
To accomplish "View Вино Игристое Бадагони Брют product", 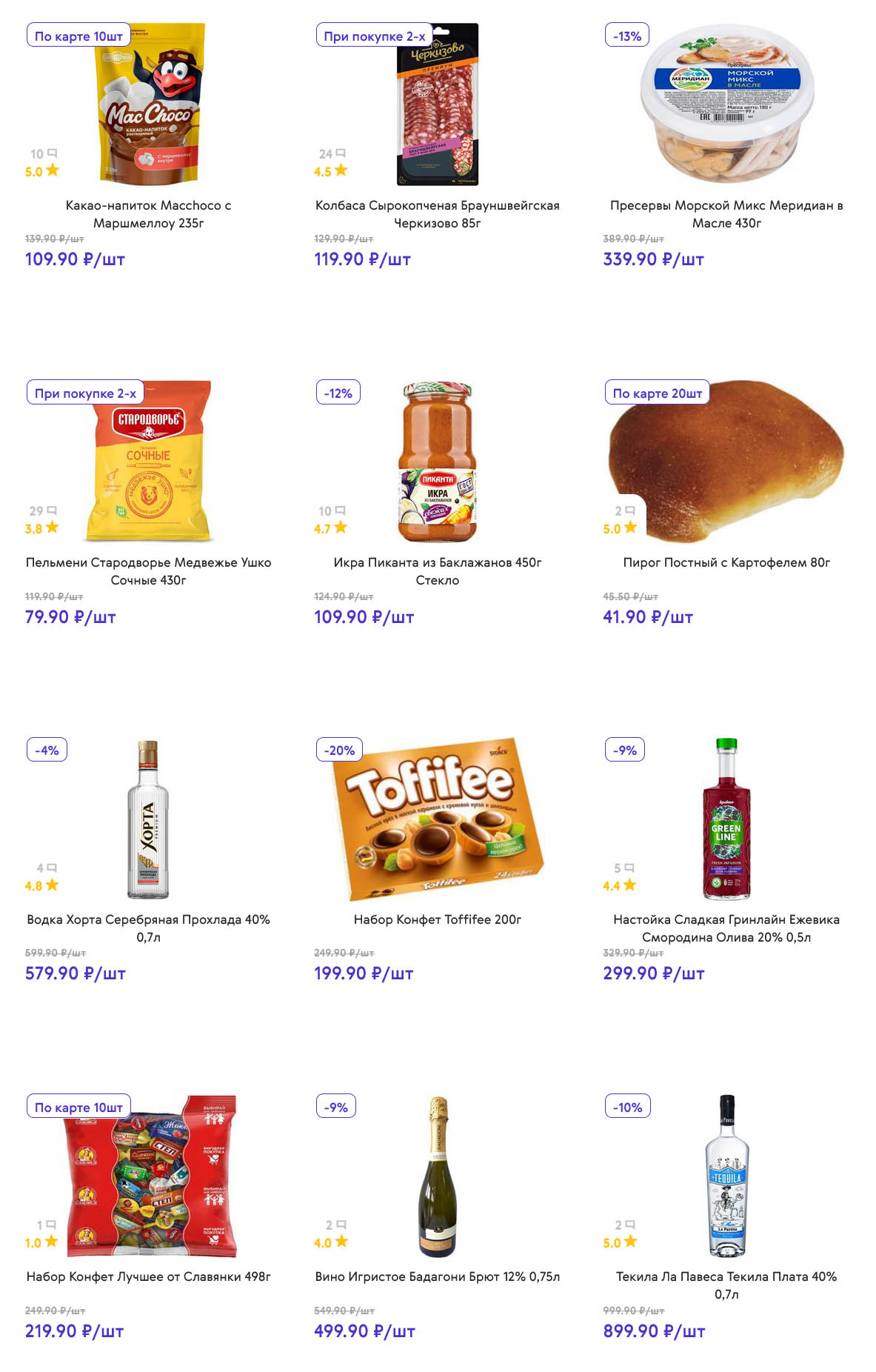I will pos(437,1175).
